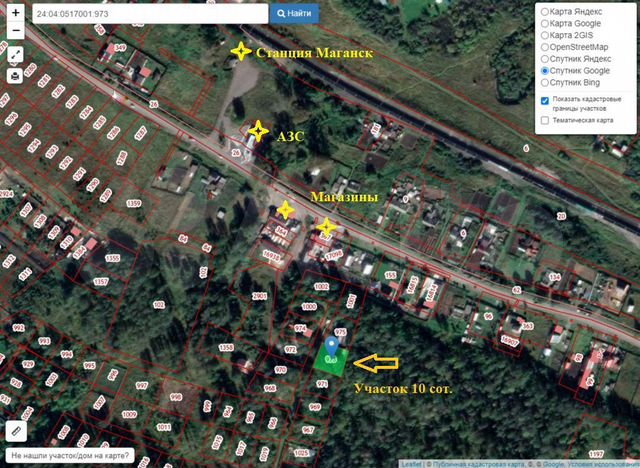Open the Leaflet attribution link
The width and height of the screenshot is (640, 468).
point(409,464)
